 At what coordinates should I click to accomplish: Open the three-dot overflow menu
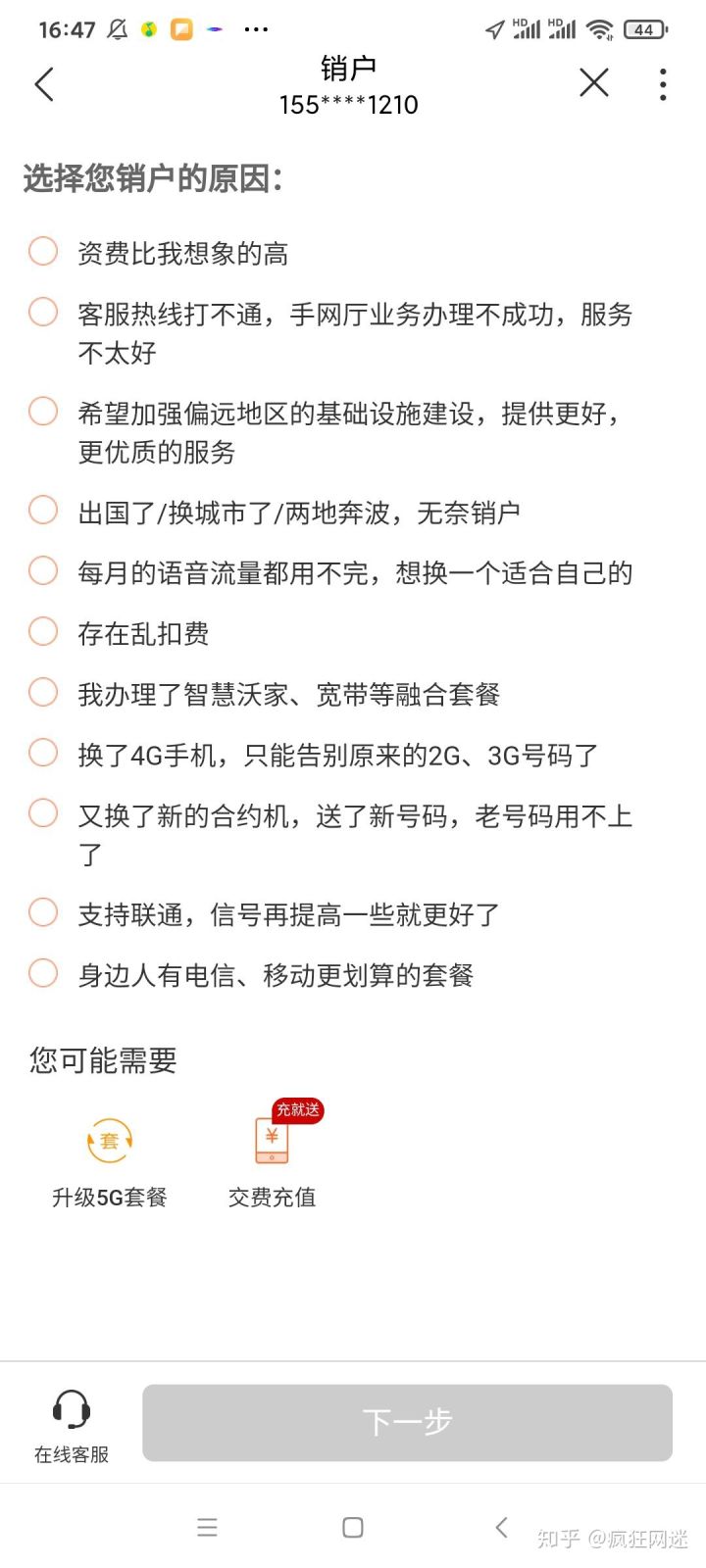(664, 84)
